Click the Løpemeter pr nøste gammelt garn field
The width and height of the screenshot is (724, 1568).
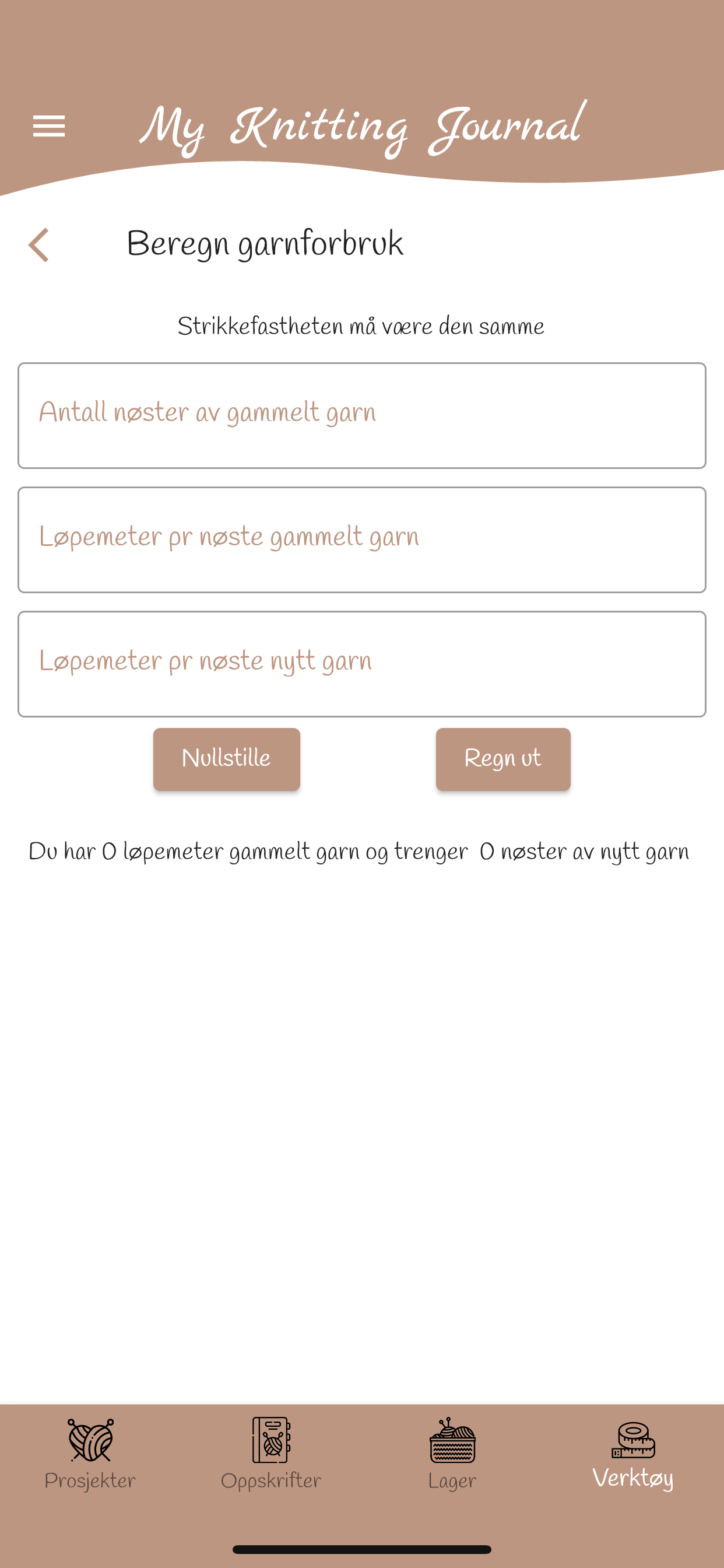point(362,538)
